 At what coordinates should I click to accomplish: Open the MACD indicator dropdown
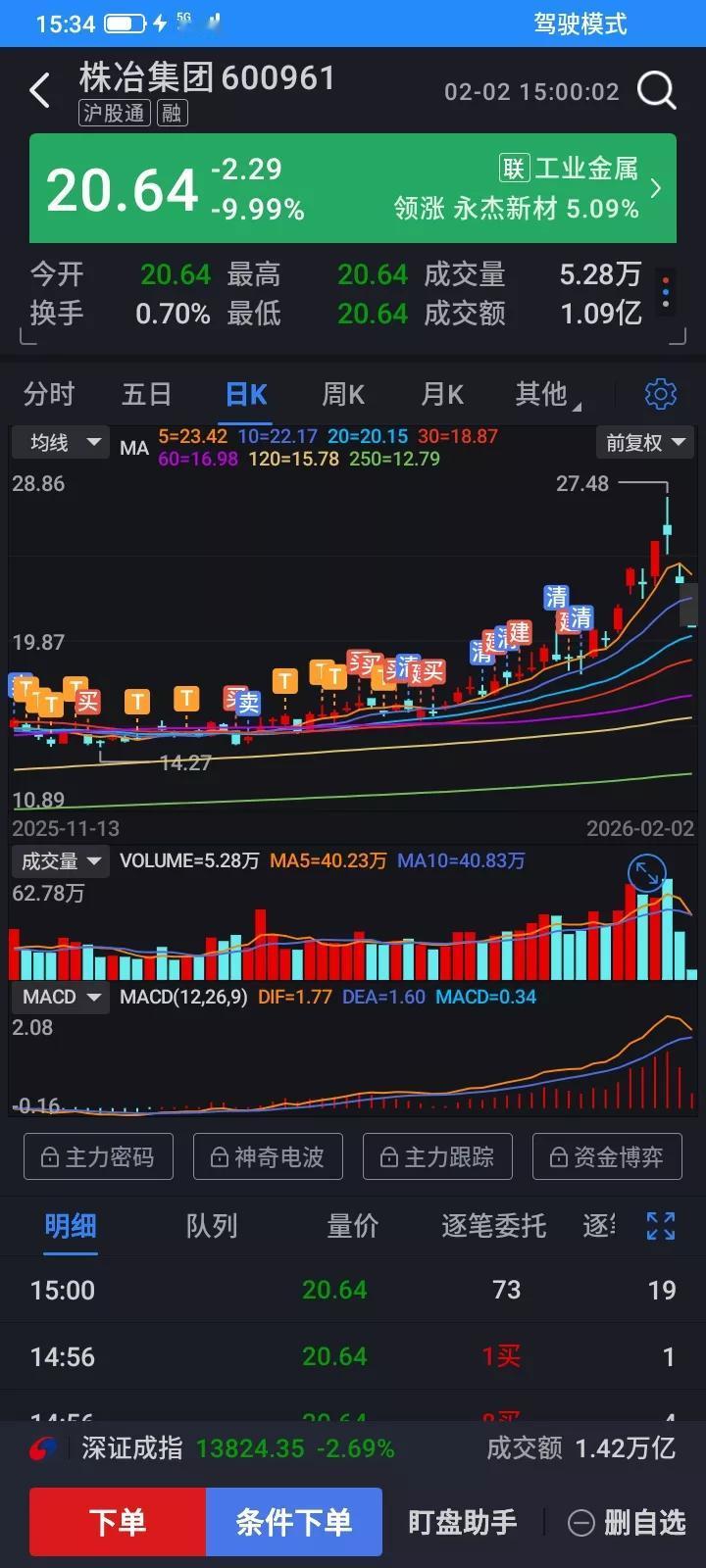pyautogui.click(x=59, y=997)
